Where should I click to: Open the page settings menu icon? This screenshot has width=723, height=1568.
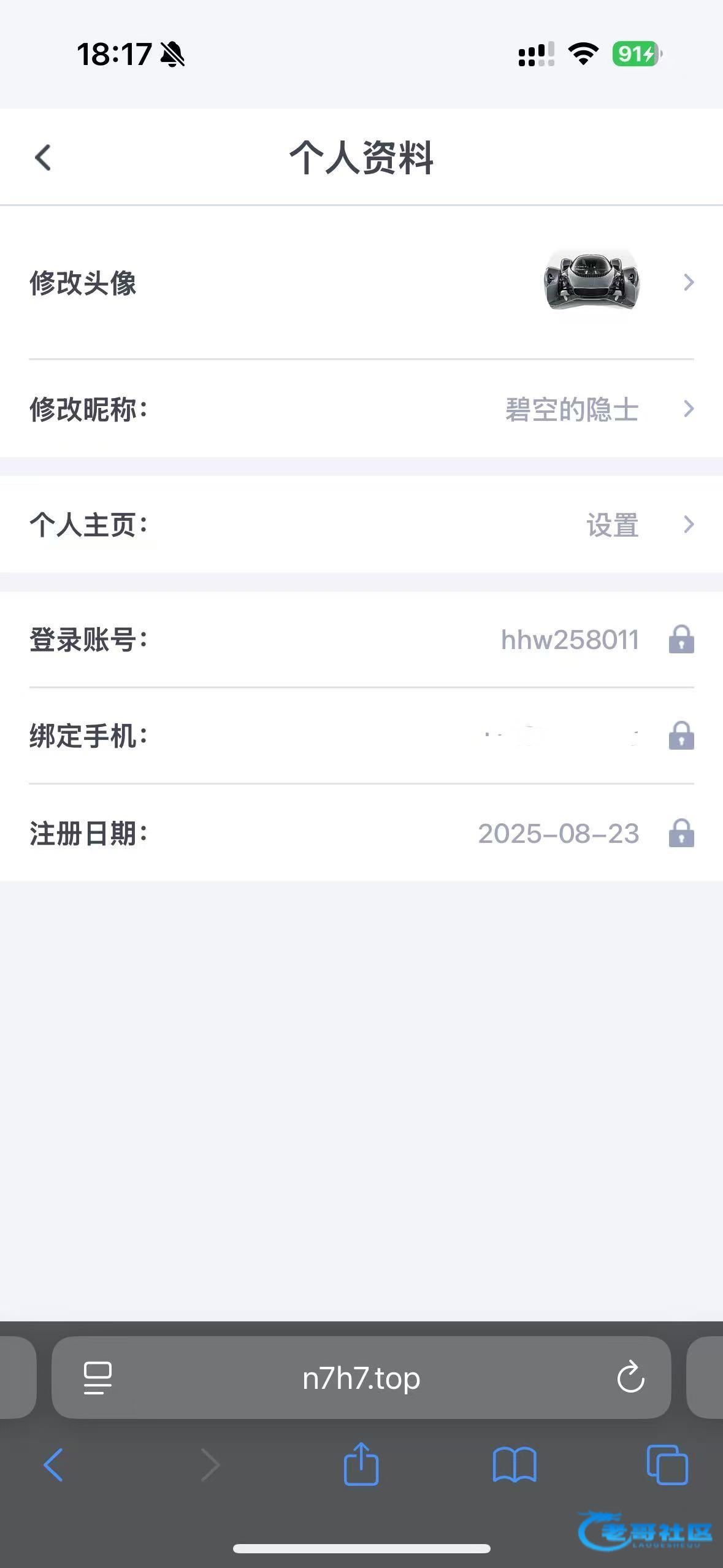point(98,1378)
